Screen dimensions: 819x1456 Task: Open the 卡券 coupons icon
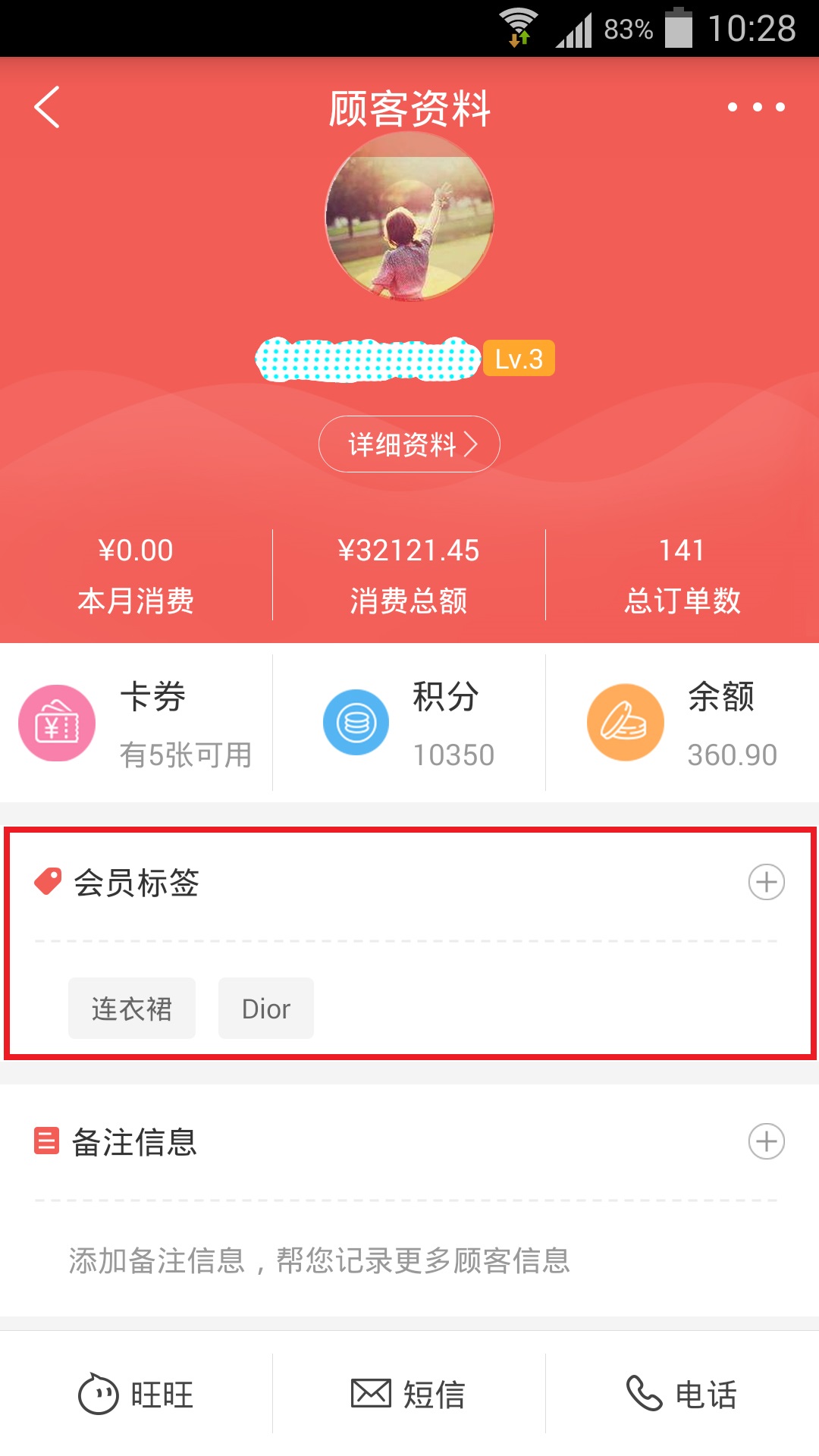point(57,722)
